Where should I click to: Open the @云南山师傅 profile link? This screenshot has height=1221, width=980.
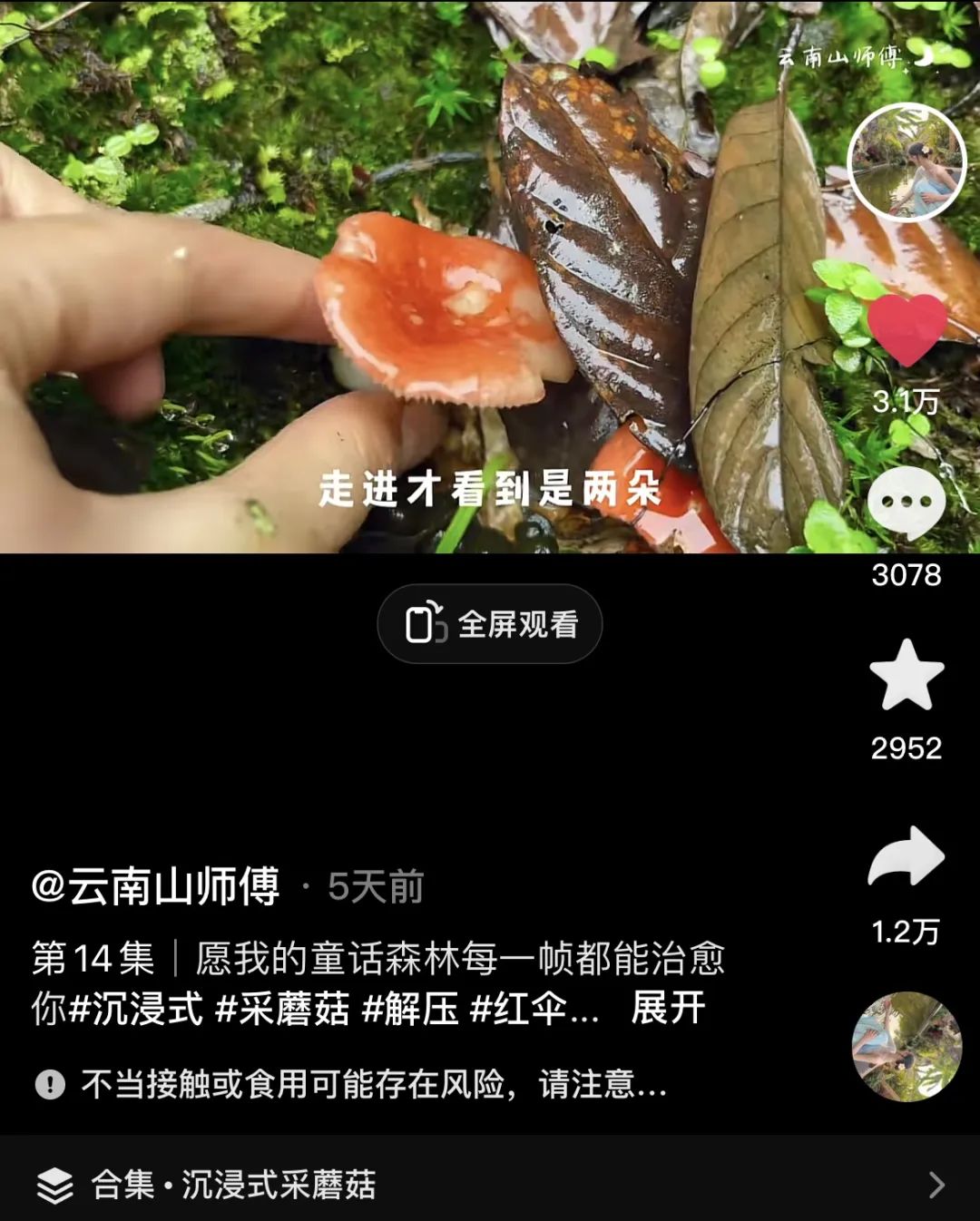[155, 886]
